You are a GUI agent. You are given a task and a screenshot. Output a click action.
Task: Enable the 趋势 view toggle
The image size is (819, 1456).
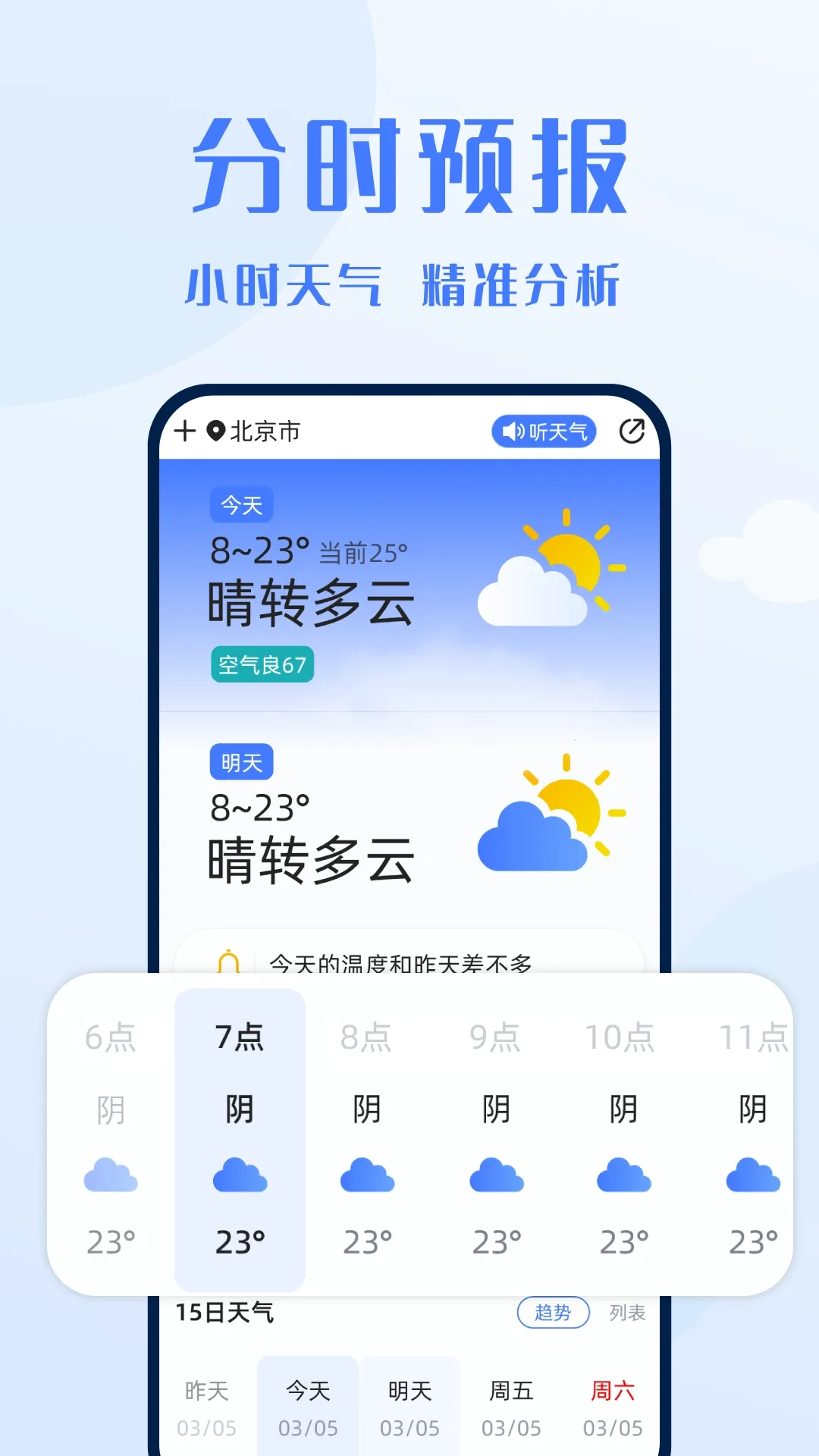click(553, 1311)
